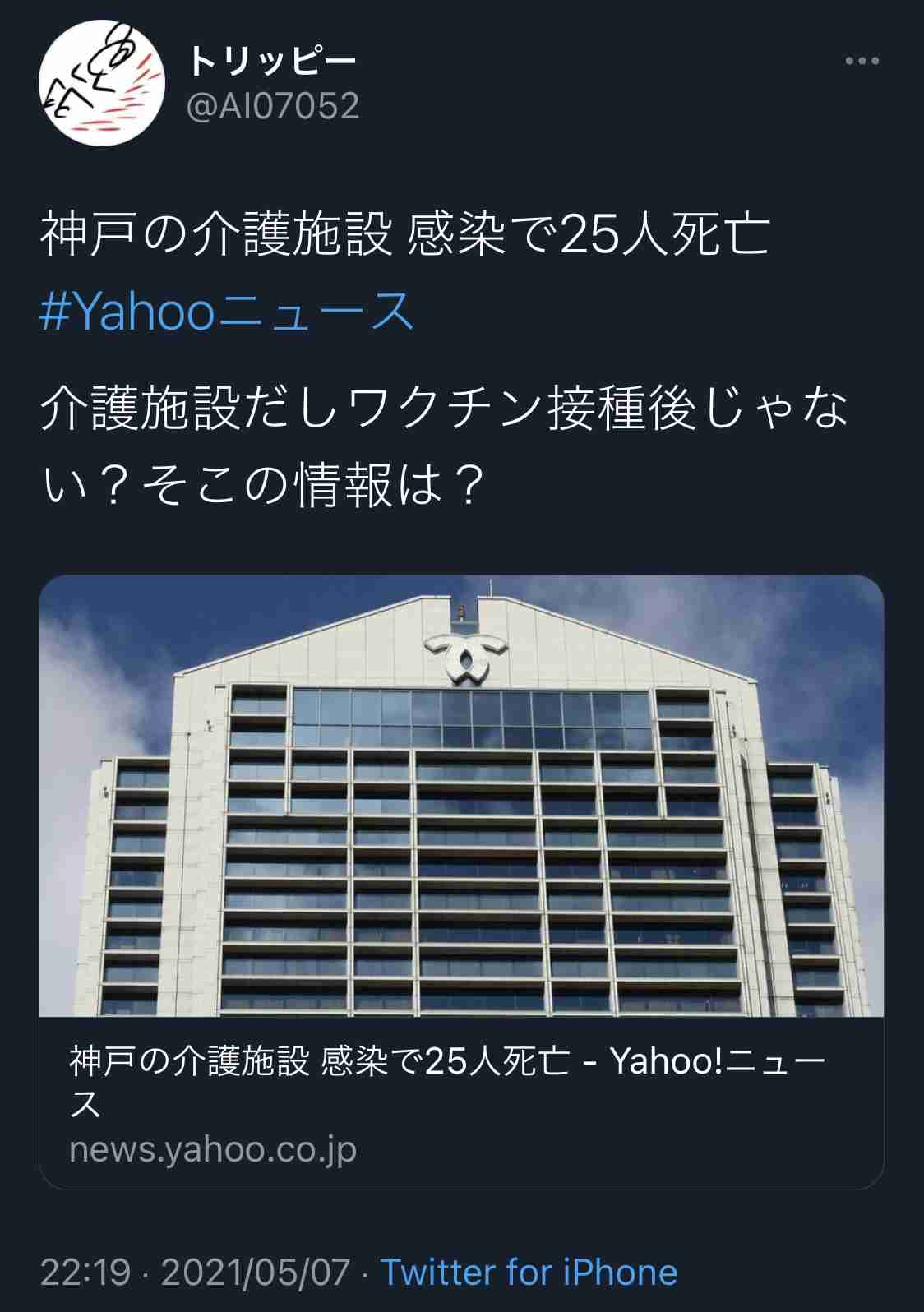Click the account image at the top left

(99, 81)
